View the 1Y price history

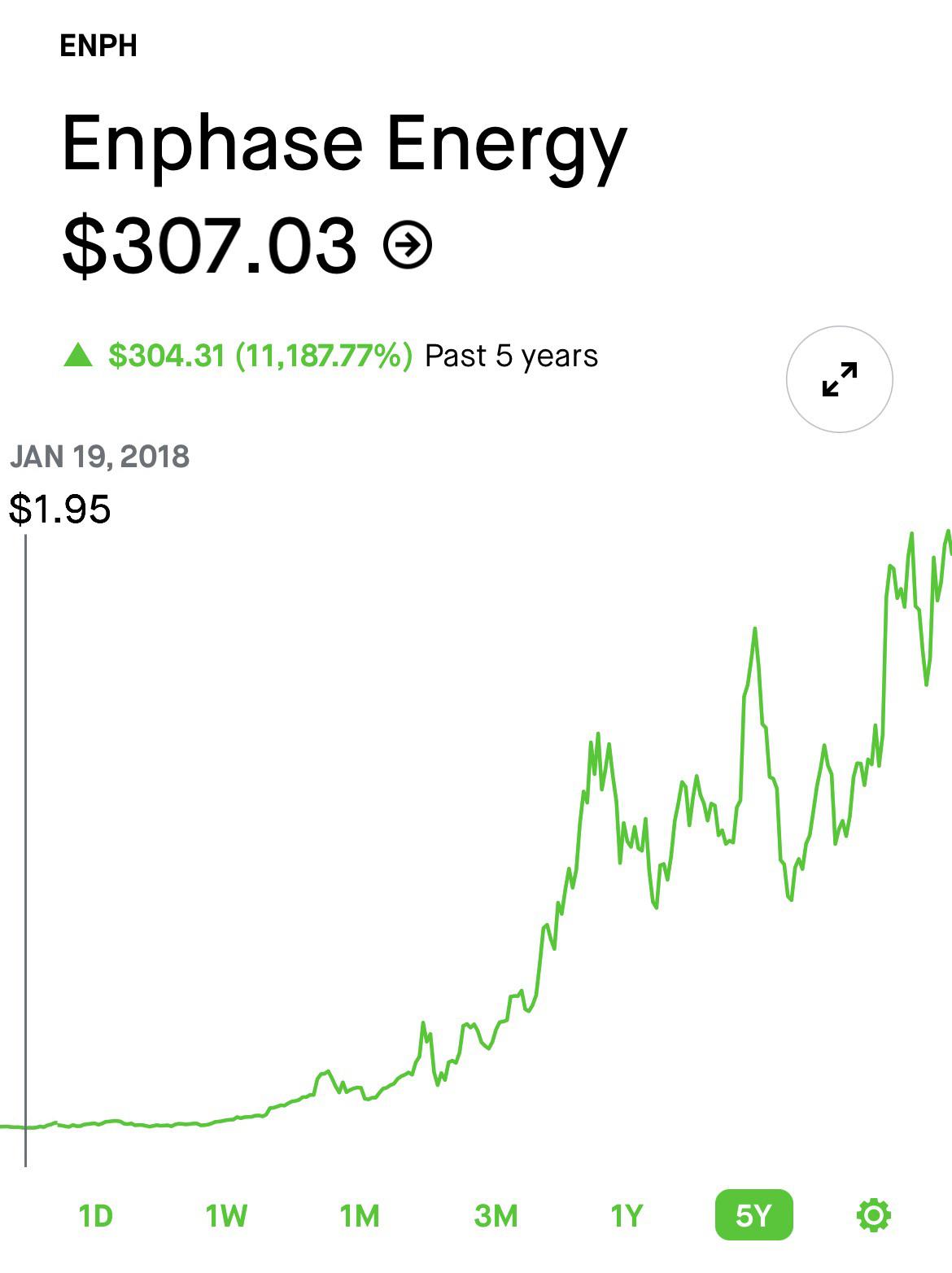coord(627,1215)
